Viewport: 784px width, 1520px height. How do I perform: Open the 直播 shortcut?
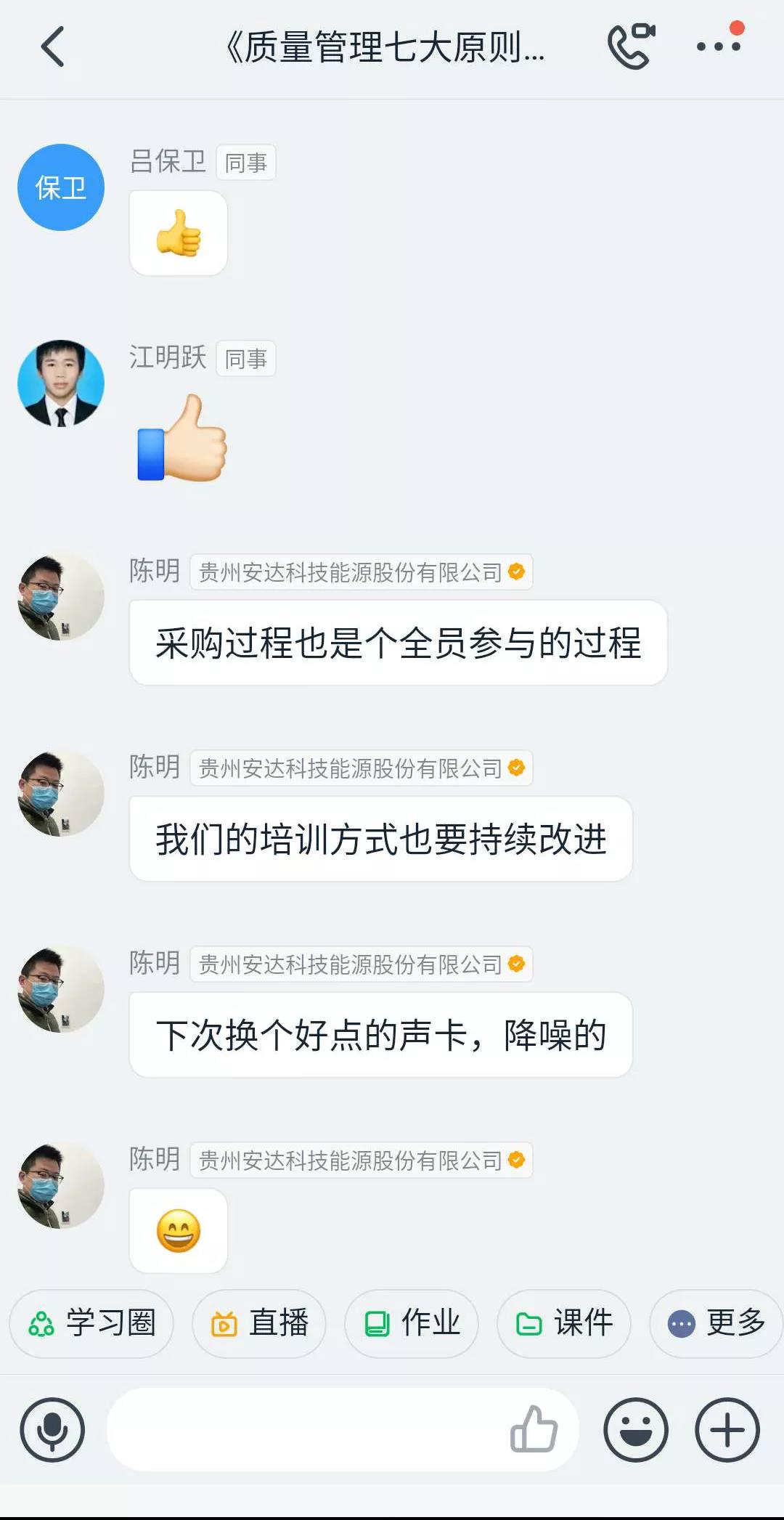coord(259,1322)
